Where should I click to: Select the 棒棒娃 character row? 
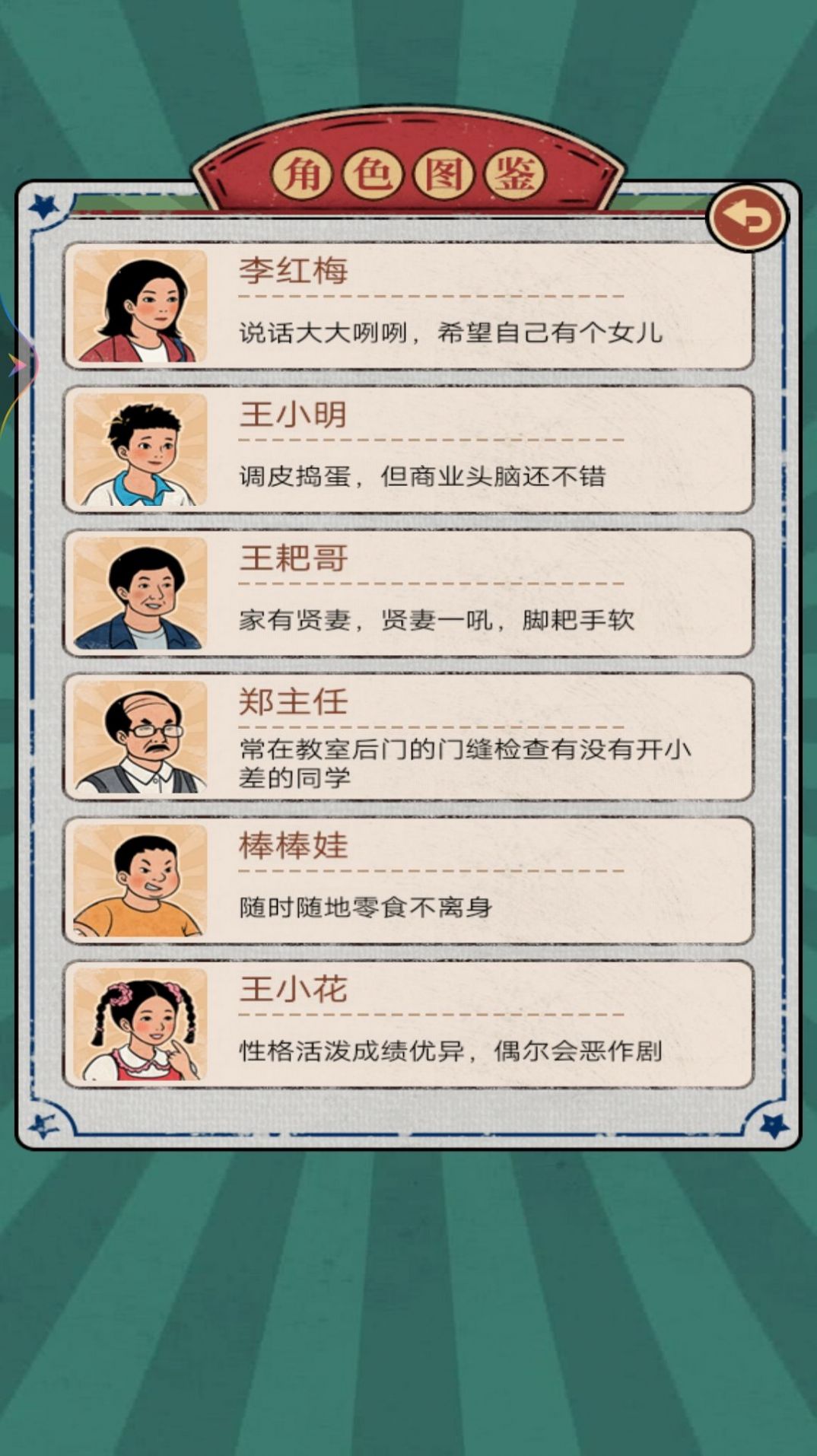408,880
